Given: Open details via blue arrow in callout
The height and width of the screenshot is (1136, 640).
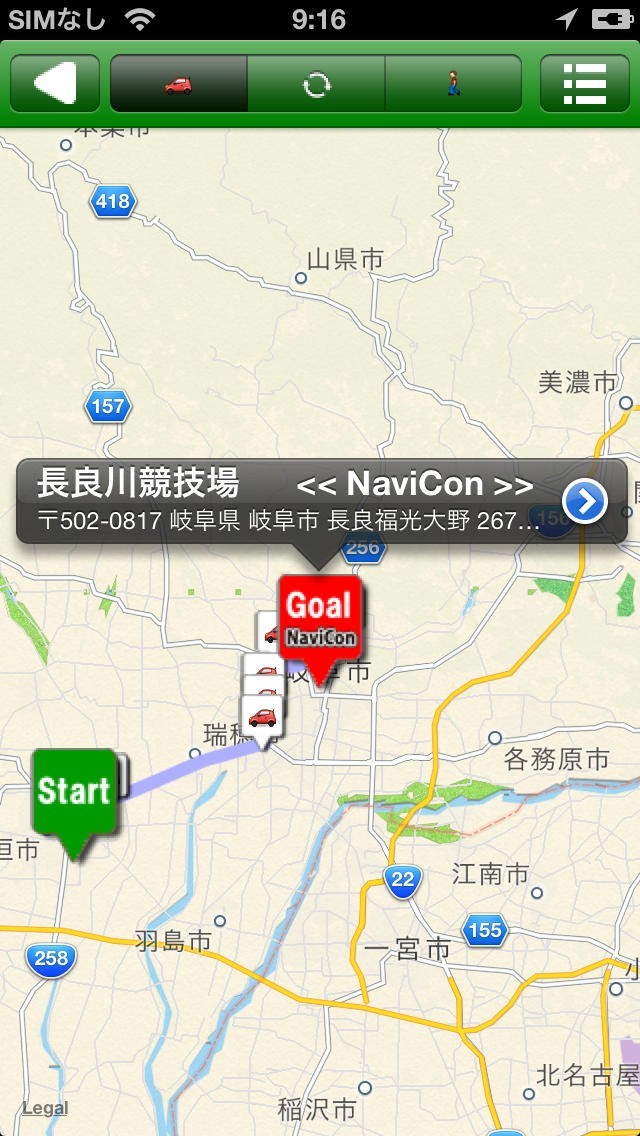Looking at the screenshot, I should tap(585, 501).
